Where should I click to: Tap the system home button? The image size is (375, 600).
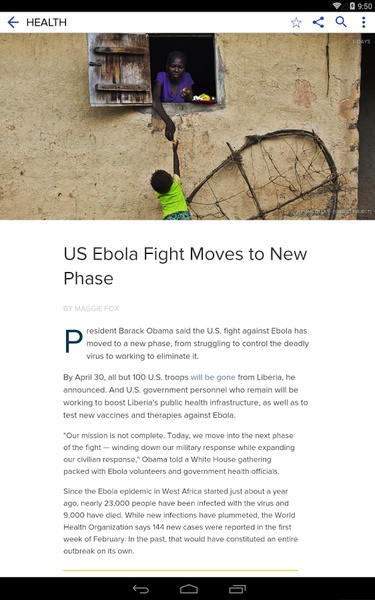tap(189, 589)
